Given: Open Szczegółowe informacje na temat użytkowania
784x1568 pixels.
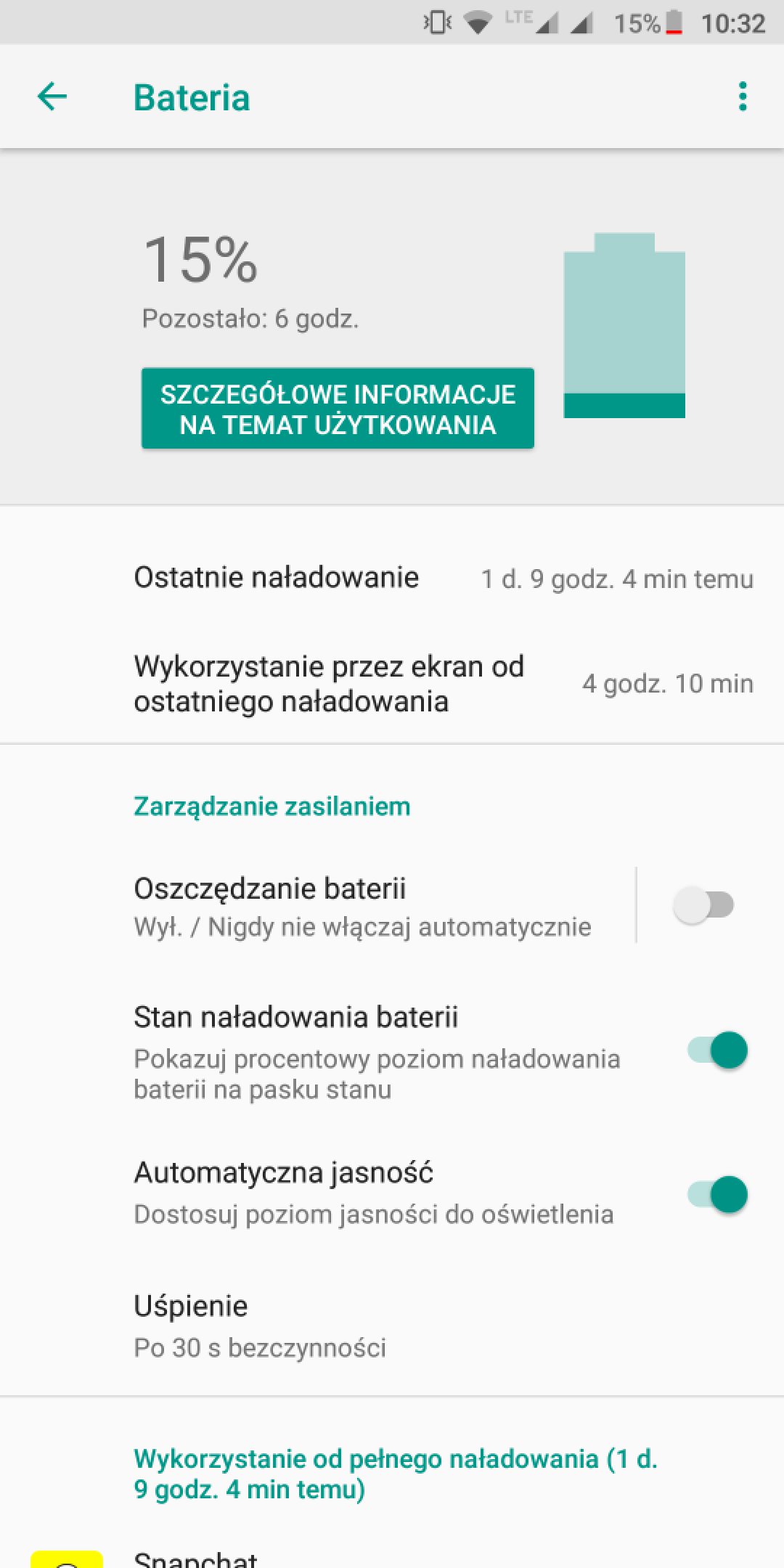Looking at the screenshot, I should pyautogui.click(x=338, y=409).
